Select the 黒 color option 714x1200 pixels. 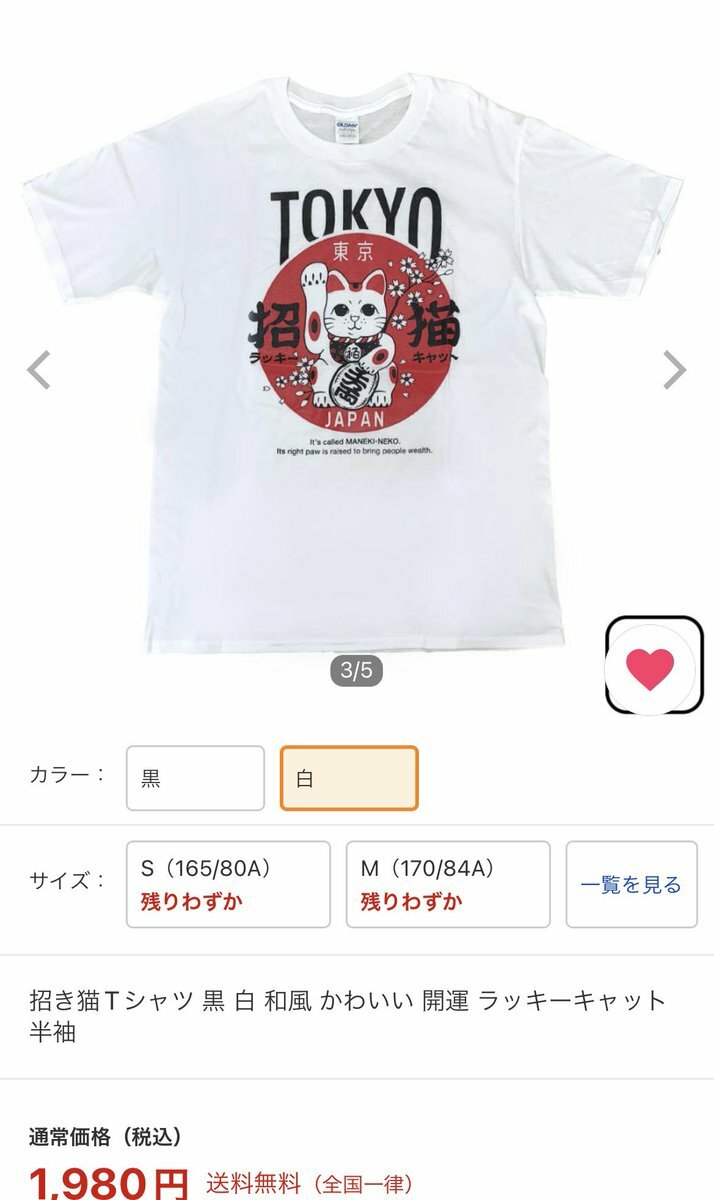coord(195,778)
